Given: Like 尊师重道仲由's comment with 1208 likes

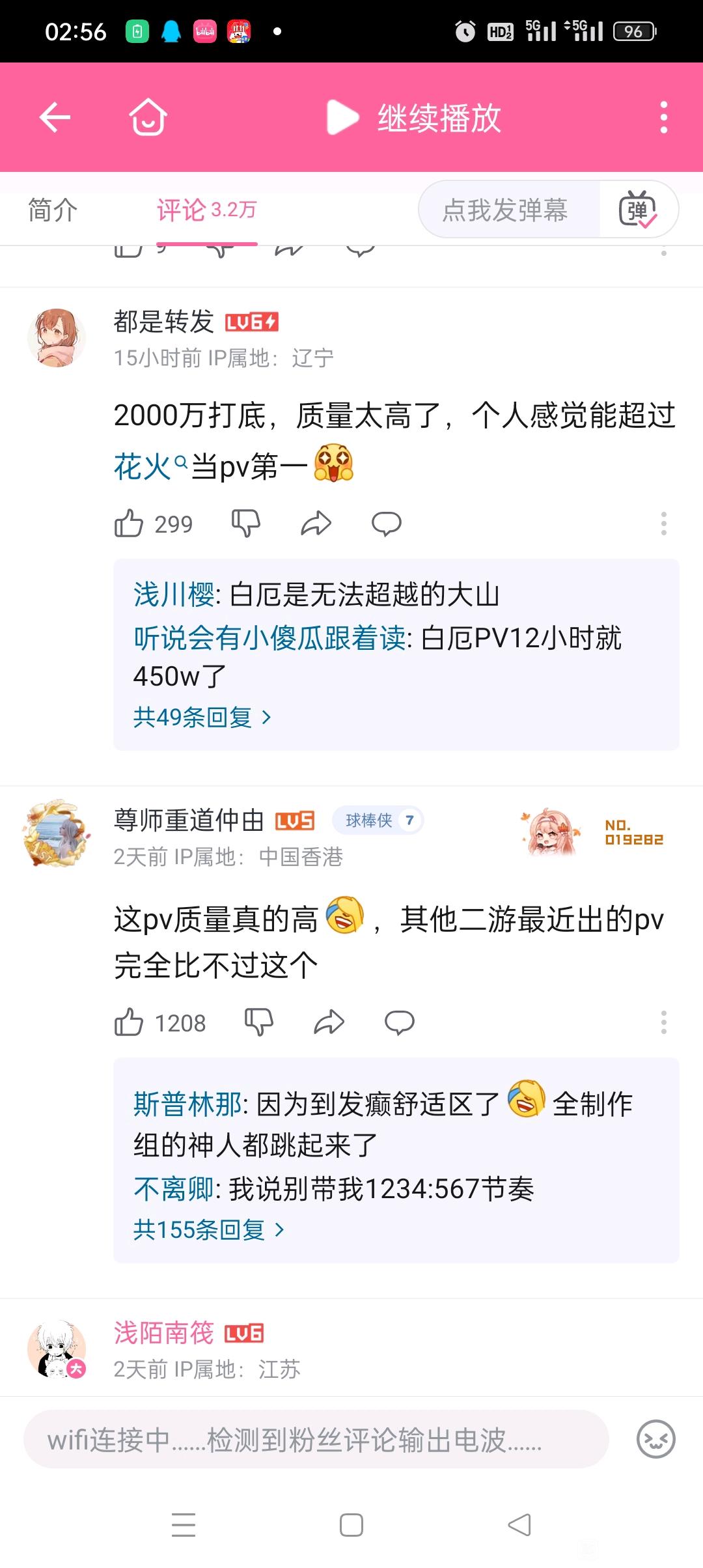Looking at the screenshot, I should click(x=129, y=1022).
